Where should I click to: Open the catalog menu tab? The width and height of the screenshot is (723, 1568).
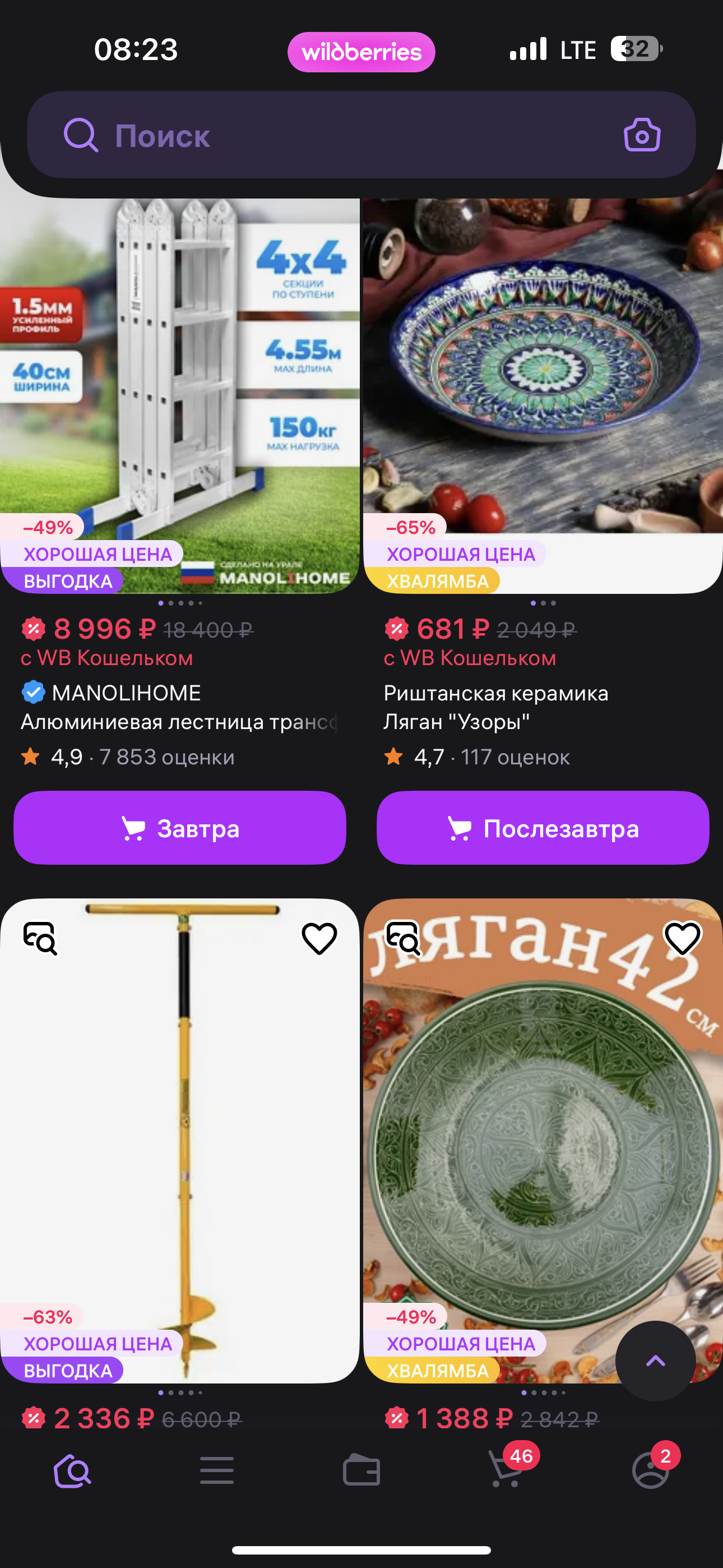[217, 1472]
